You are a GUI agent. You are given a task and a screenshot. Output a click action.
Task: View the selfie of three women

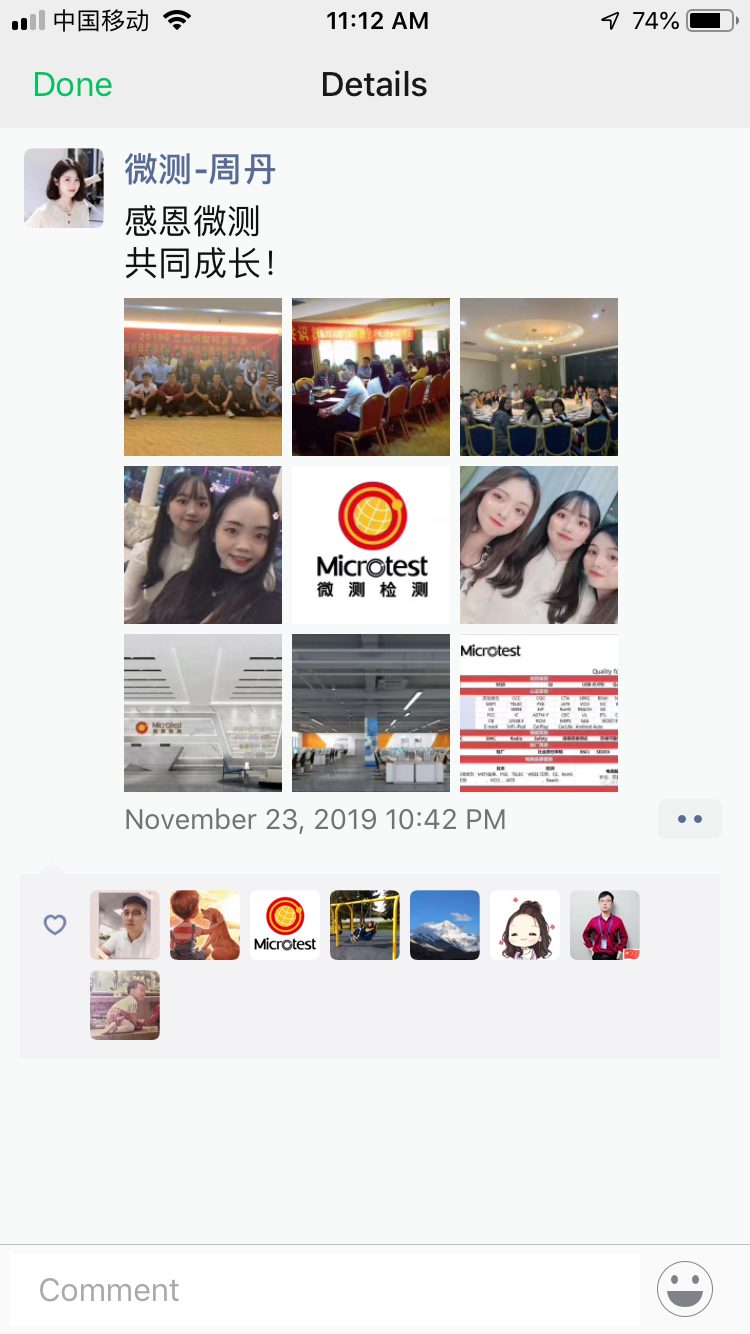click(x=539, y=545)
